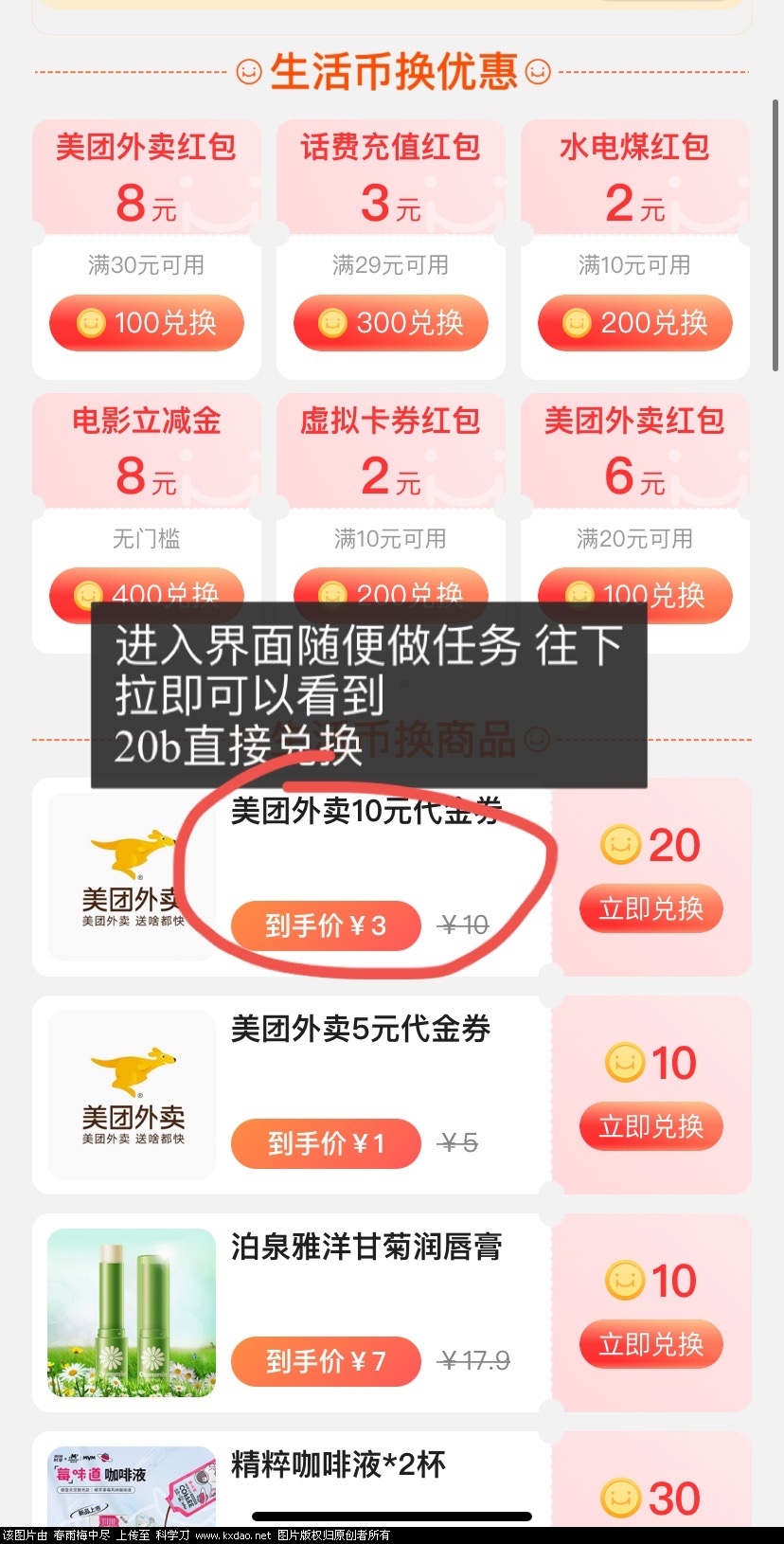The width and height of the screenshot is (784, 1544).
Task: Tap 立即兑换 for 美团外卖10元代金券
Action: (650, 909)
